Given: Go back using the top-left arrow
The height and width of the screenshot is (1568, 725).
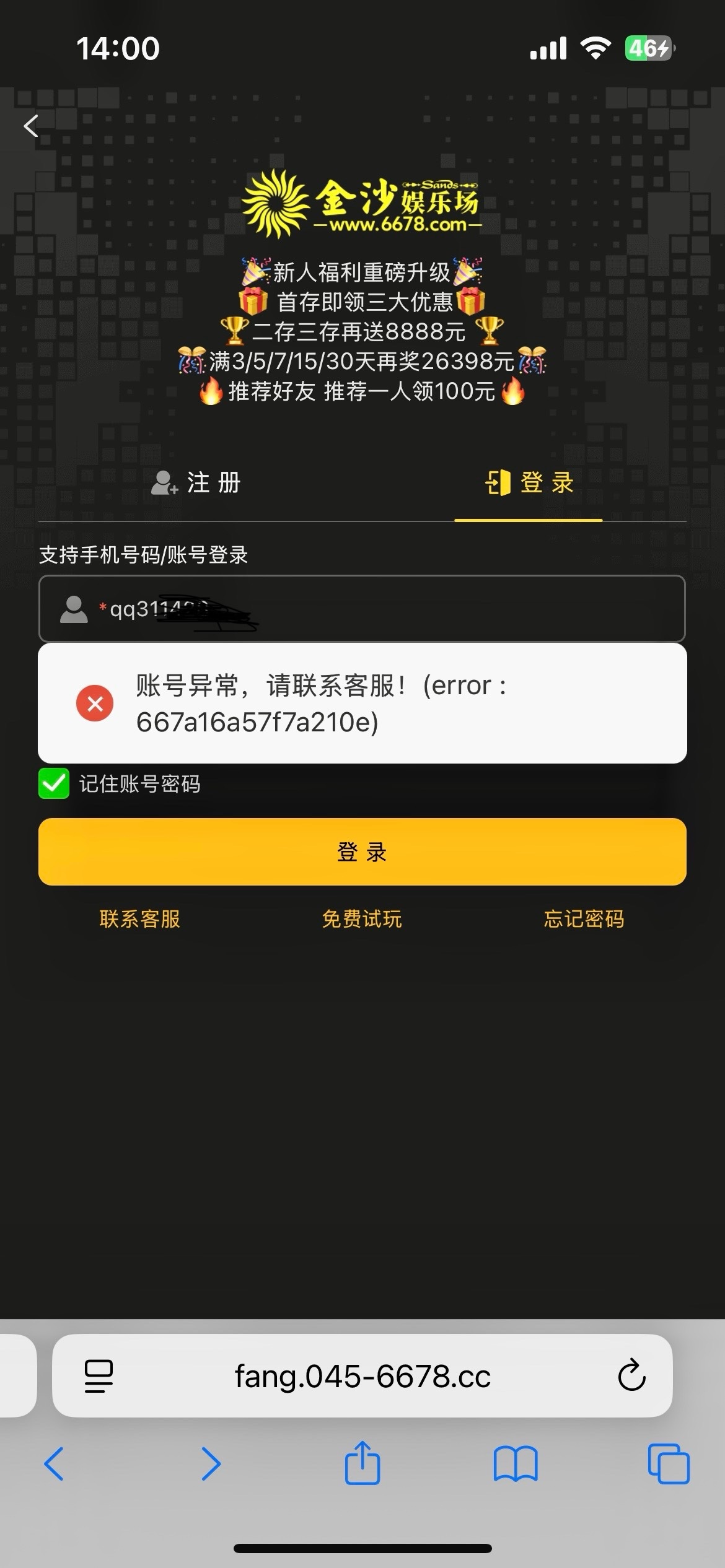Looking at the screenshot, I should tap(31, 126).
